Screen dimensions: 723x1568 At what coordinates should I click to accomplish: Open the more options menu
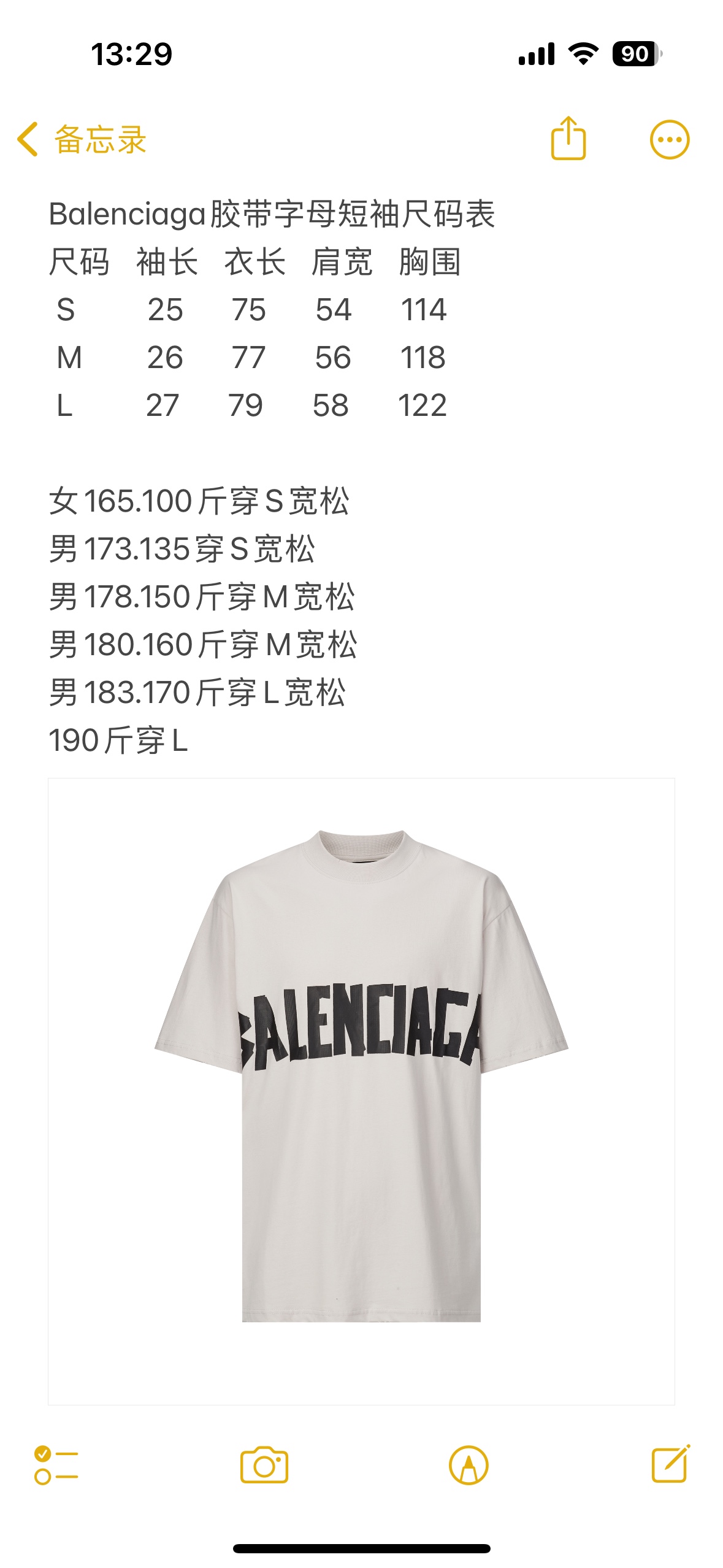(x=669, y=140)
